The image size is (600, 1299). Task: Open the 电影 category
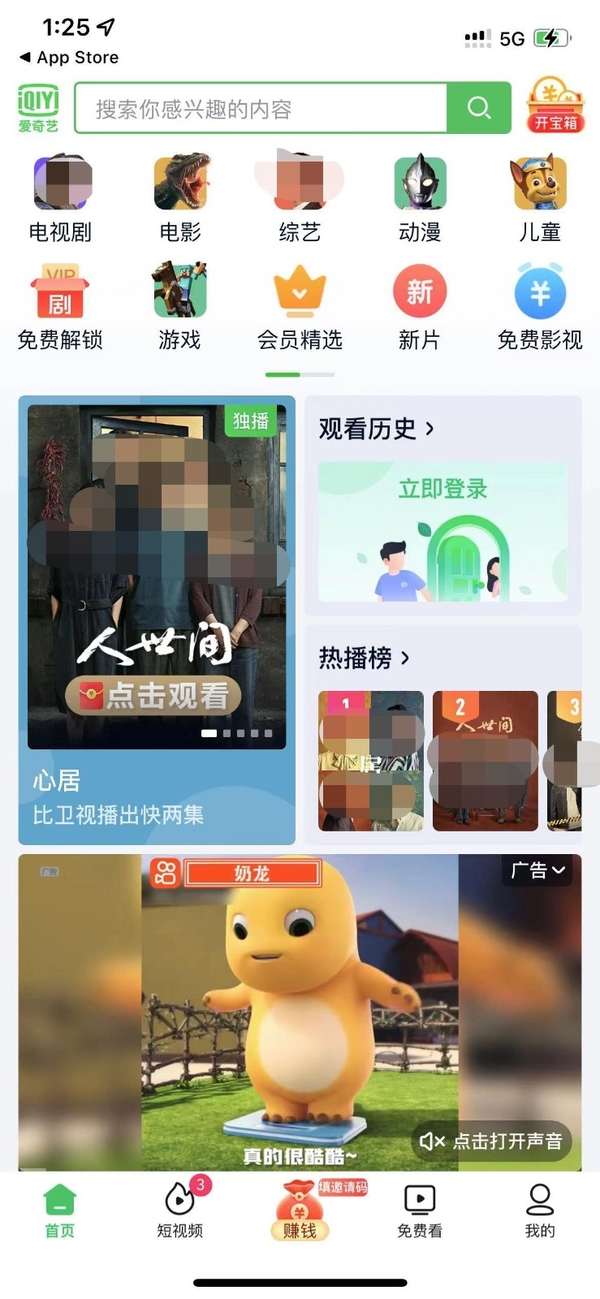(x=180, y=199)
